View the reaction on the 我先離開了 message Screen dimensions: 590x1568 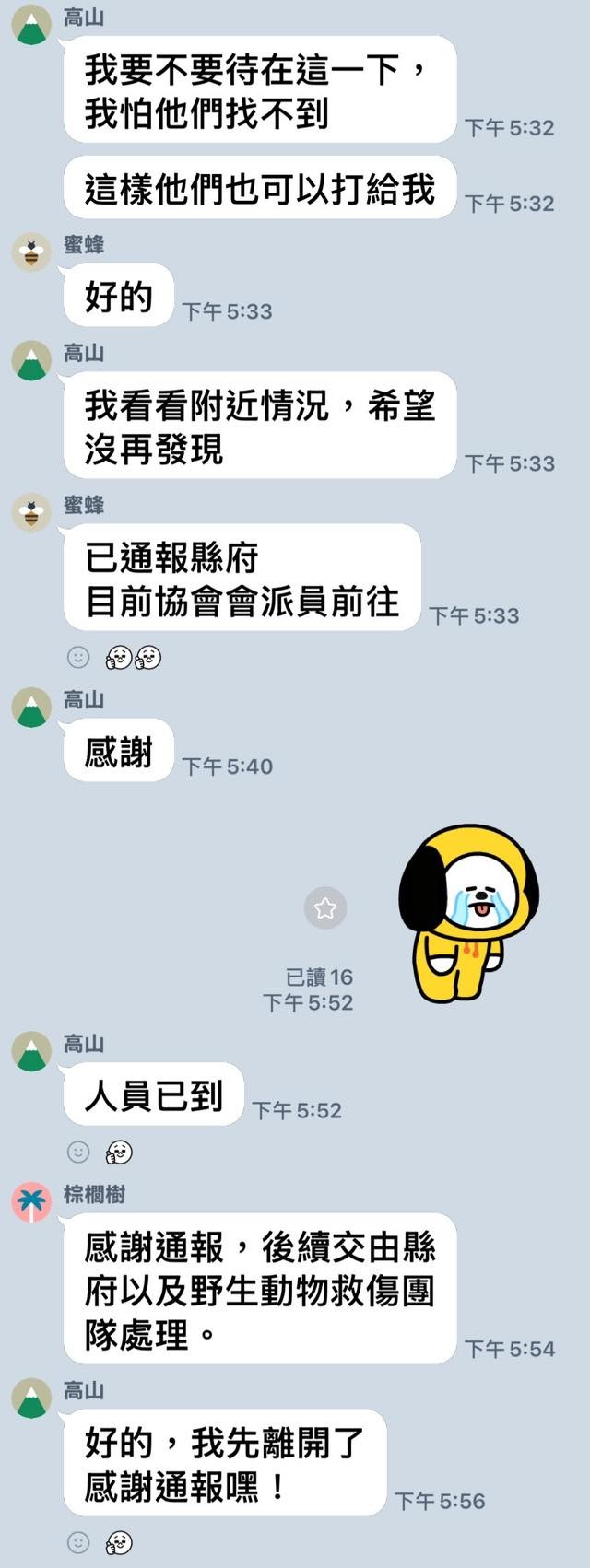(120, 1542)
